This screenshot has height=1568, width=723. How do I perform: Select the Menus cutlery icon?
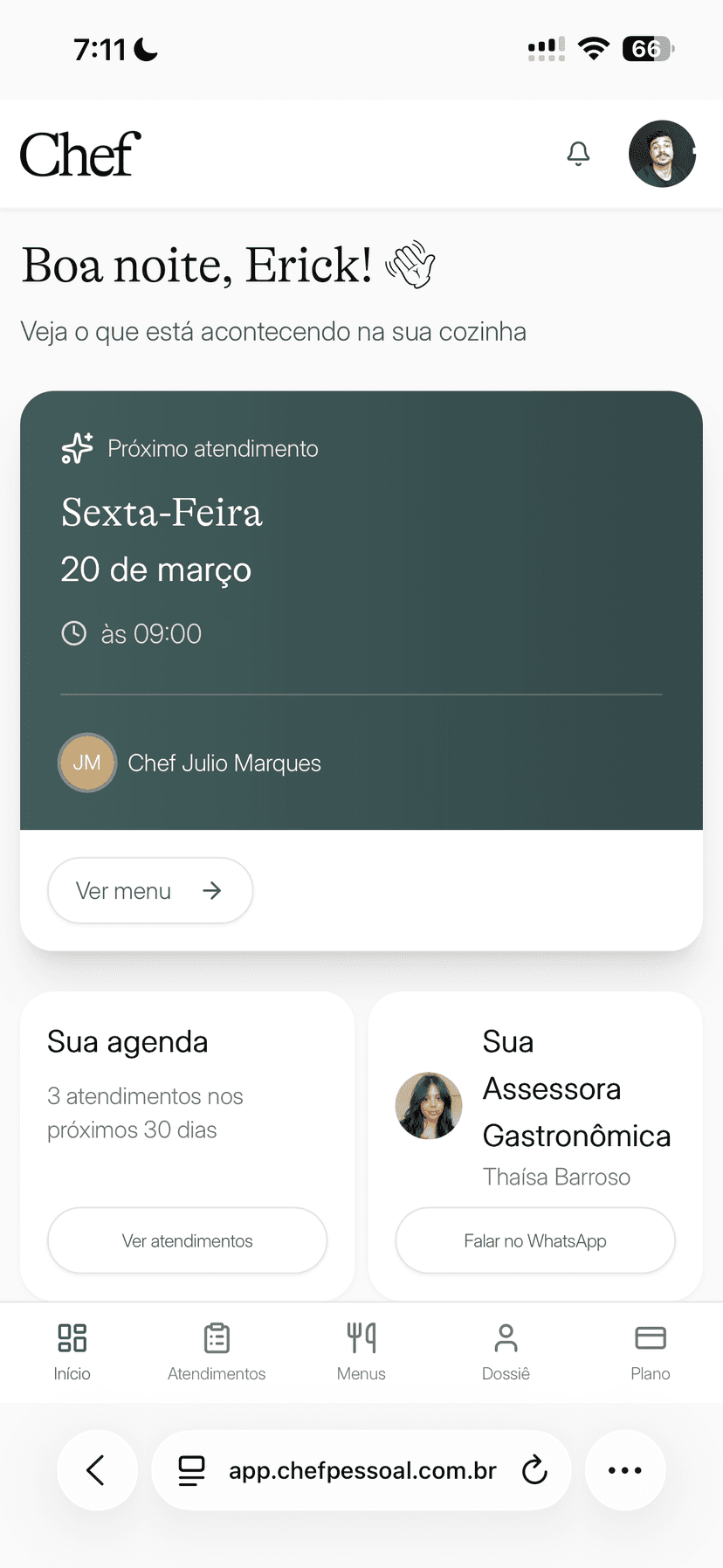click(x=361, y=1337)
